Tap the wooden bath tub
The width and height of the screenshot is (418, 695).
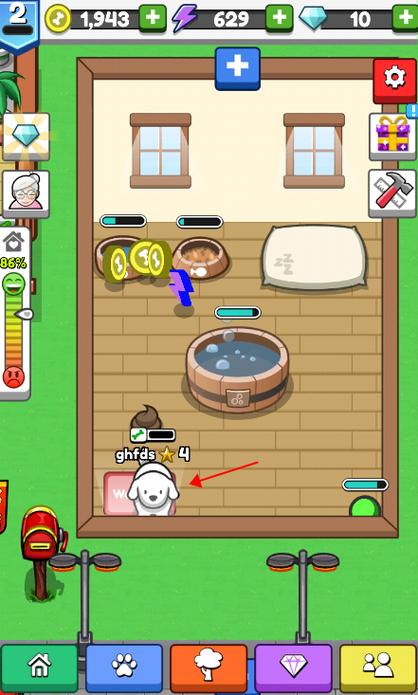(238, 371)
